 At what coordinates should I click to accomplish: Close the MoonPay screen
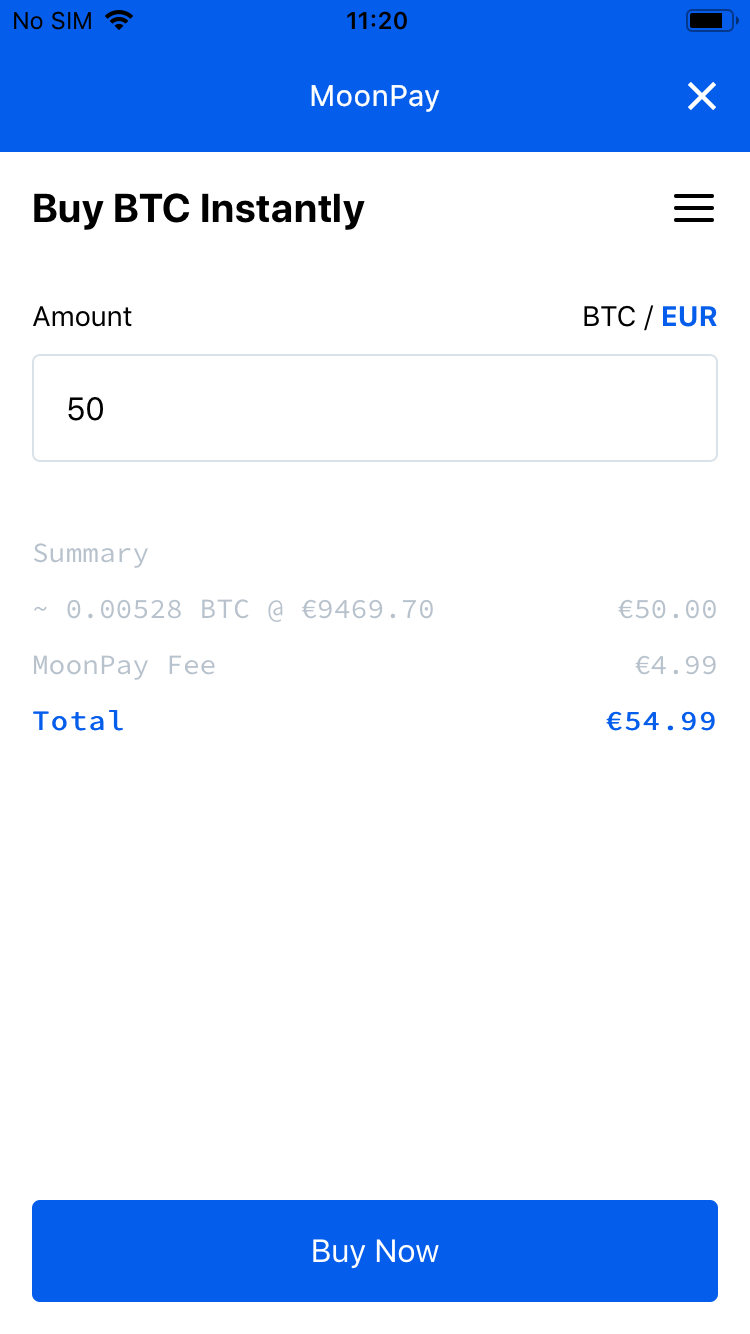point(702,96)
